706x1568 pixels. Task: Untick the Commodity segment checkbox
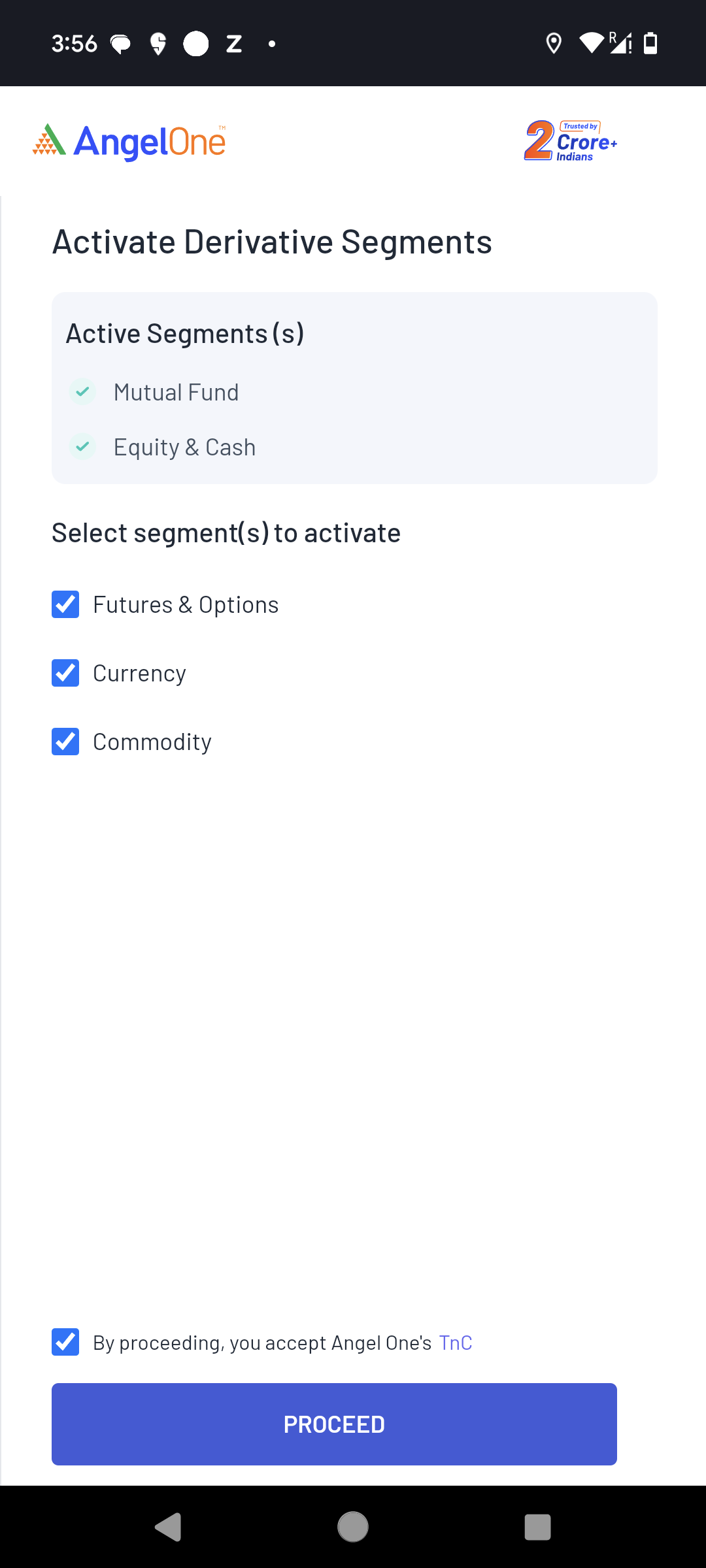[x=65, y=742]
